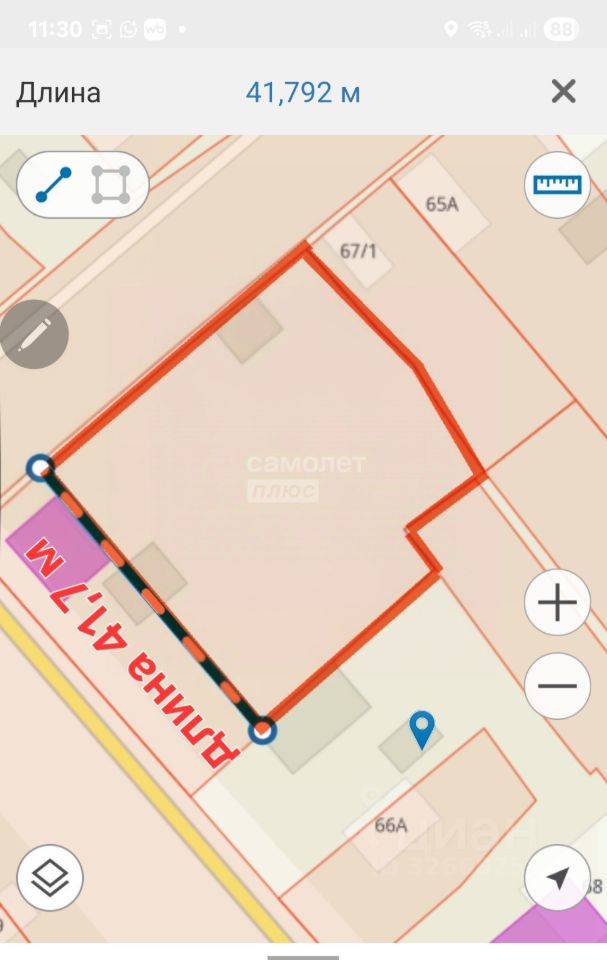Center map on my current location

557,878
